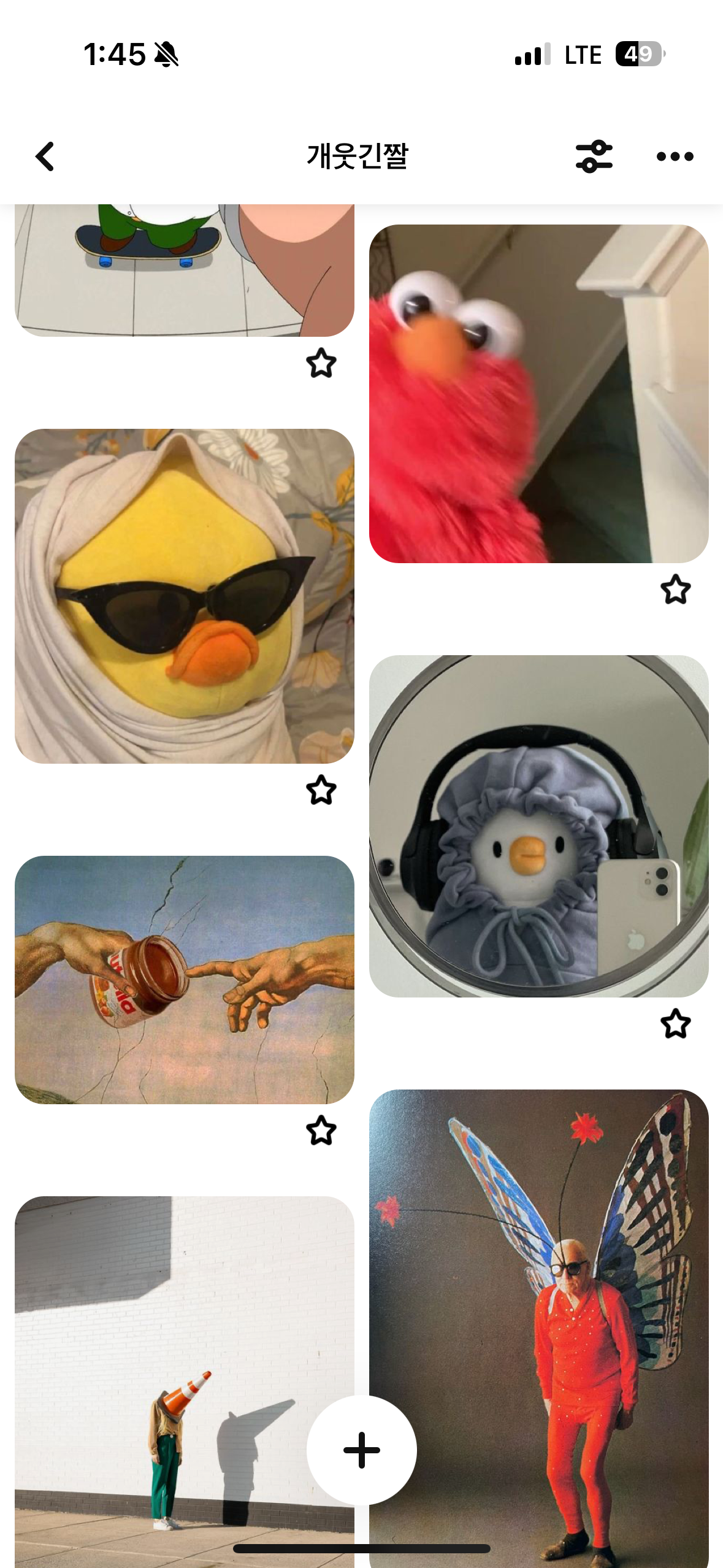Open the red Elmo puppet pin
The height and width of the screenshot is (1568, 723).
538,394
